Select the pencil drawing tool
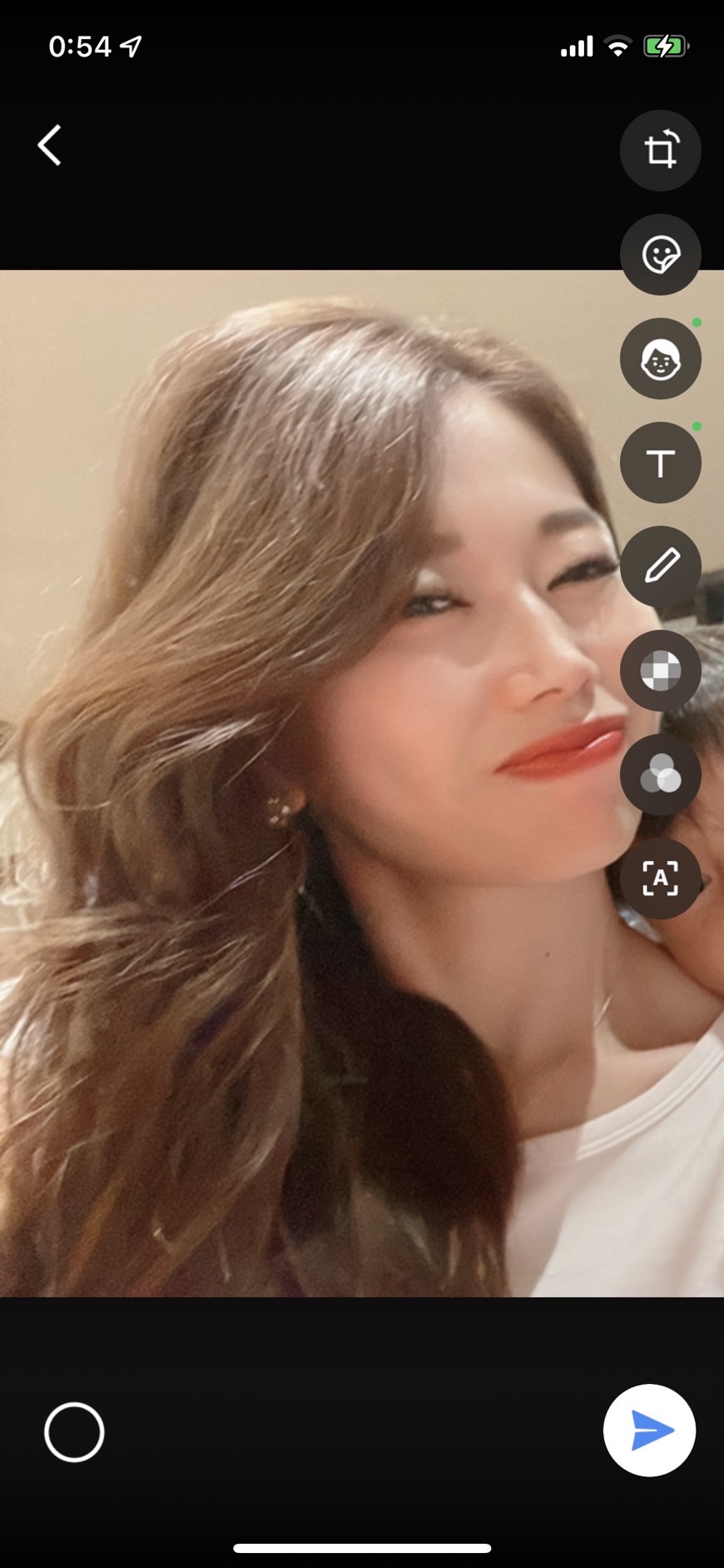The width and height of the screenshot is (724, 1568). click(x=660, y=566)
